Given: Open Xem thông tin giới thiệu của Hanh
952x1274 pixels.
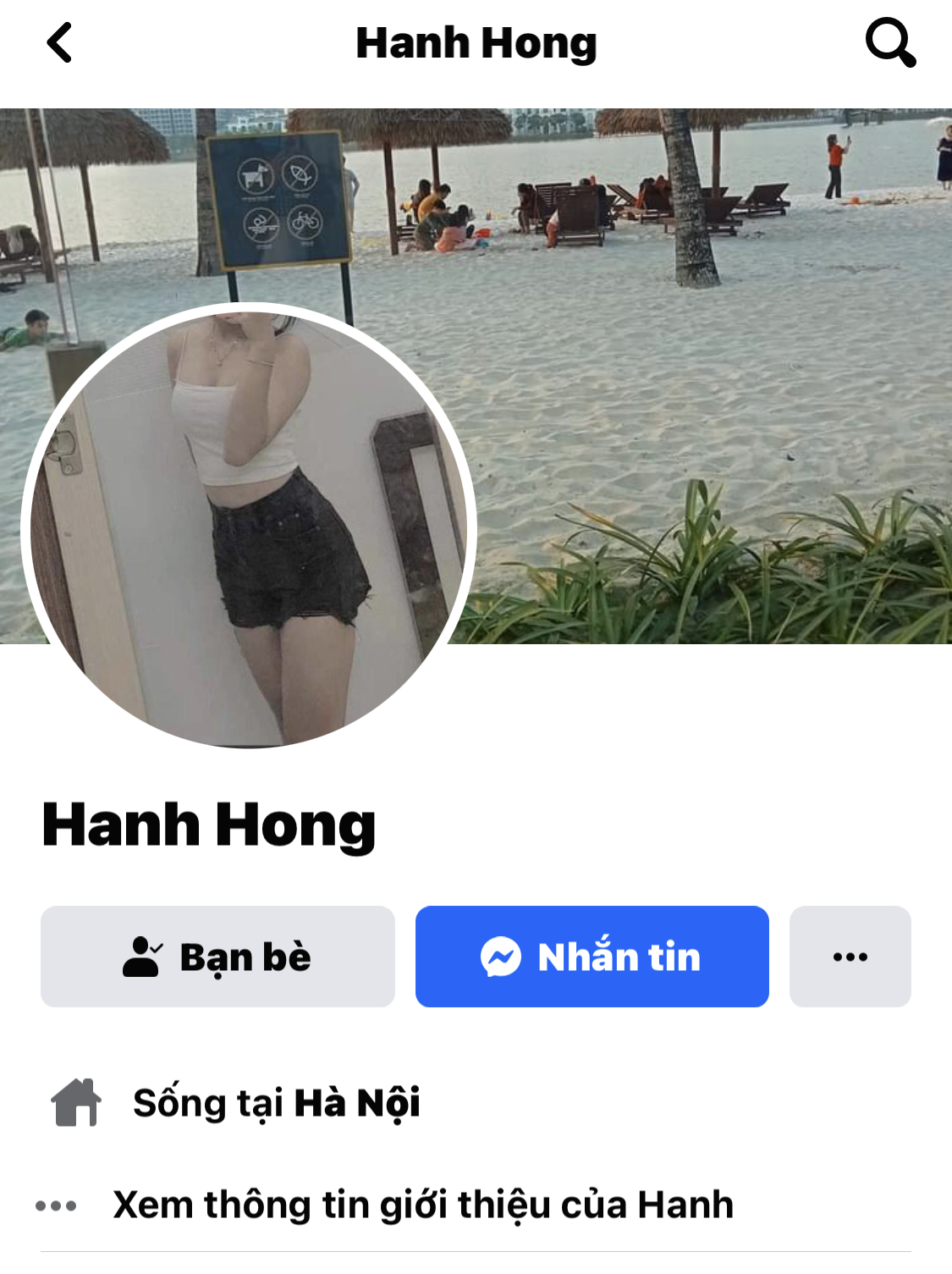Looking at the screenshot, I should point(422,1205).
